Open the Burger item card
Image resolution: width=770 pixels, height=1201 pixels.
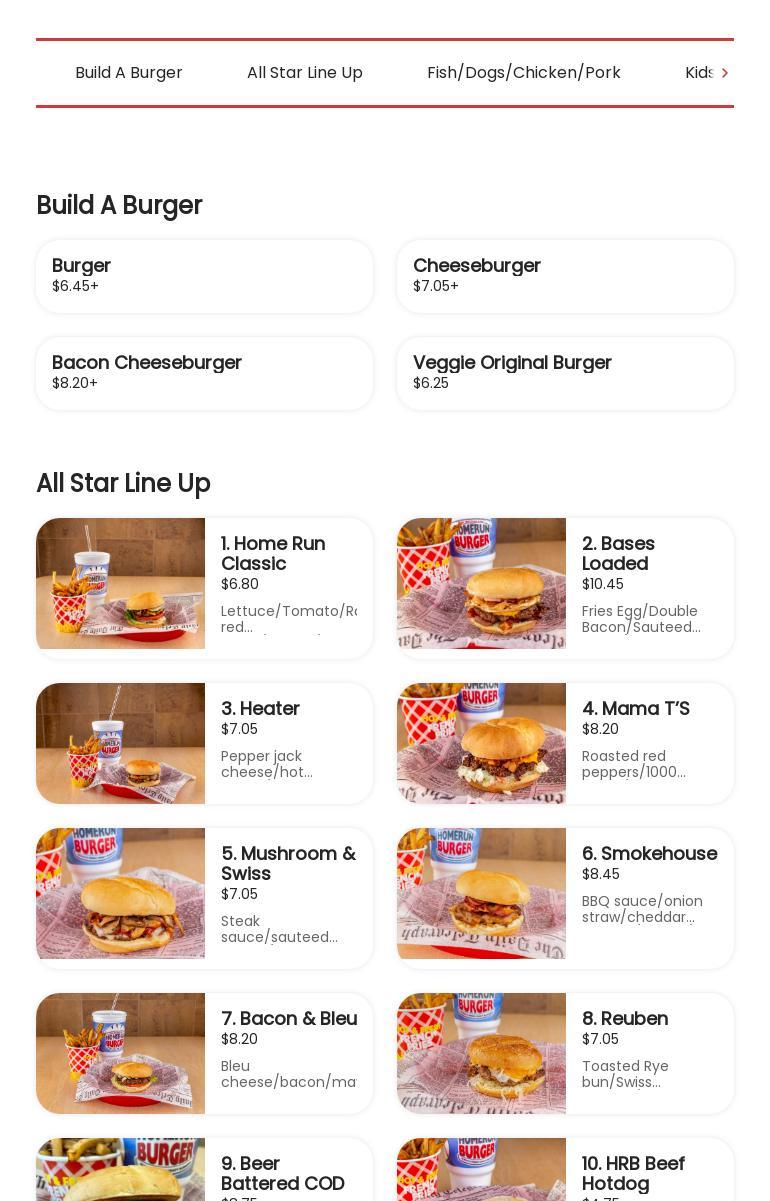point(204,276)
